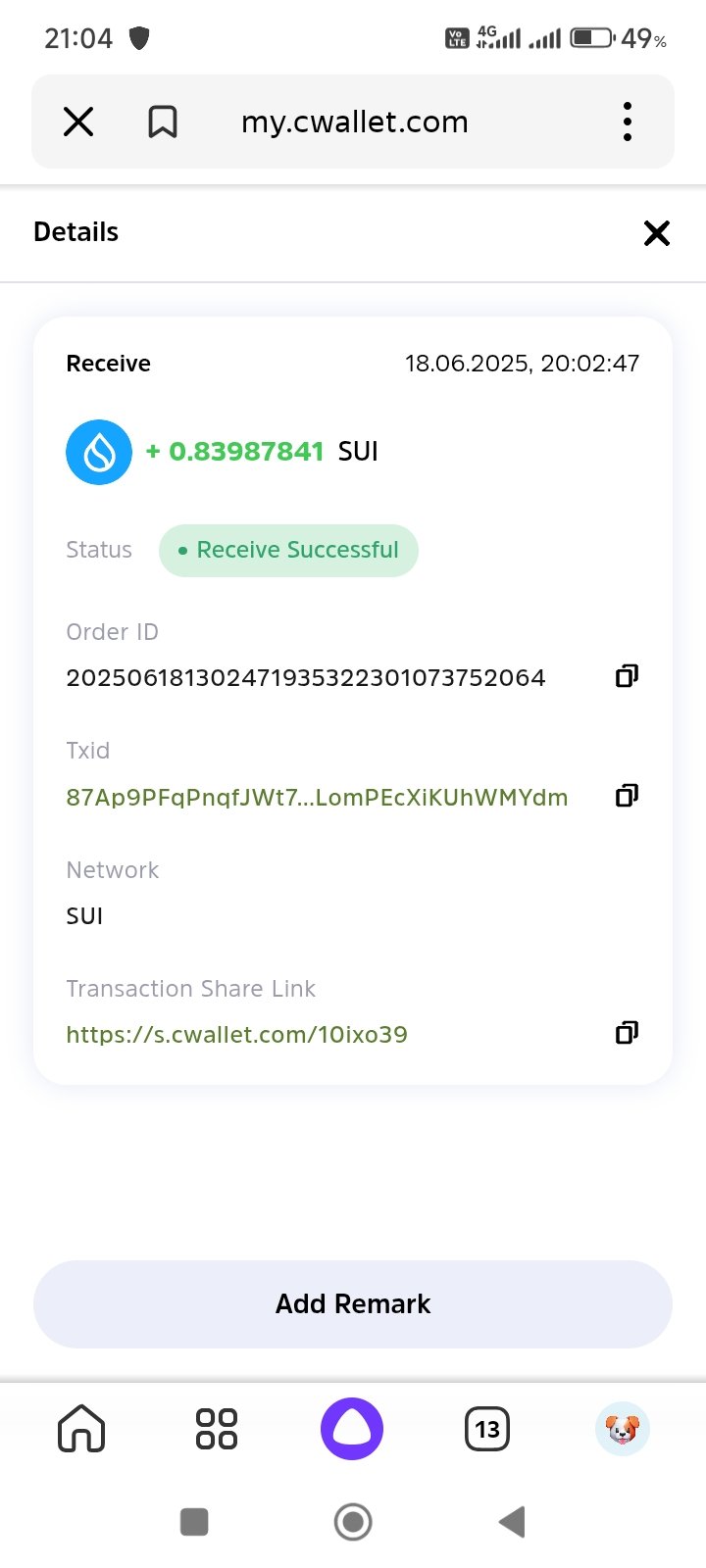Bookmark this page in the browser
706x1568 pixels.
click(x=163, y=122)
